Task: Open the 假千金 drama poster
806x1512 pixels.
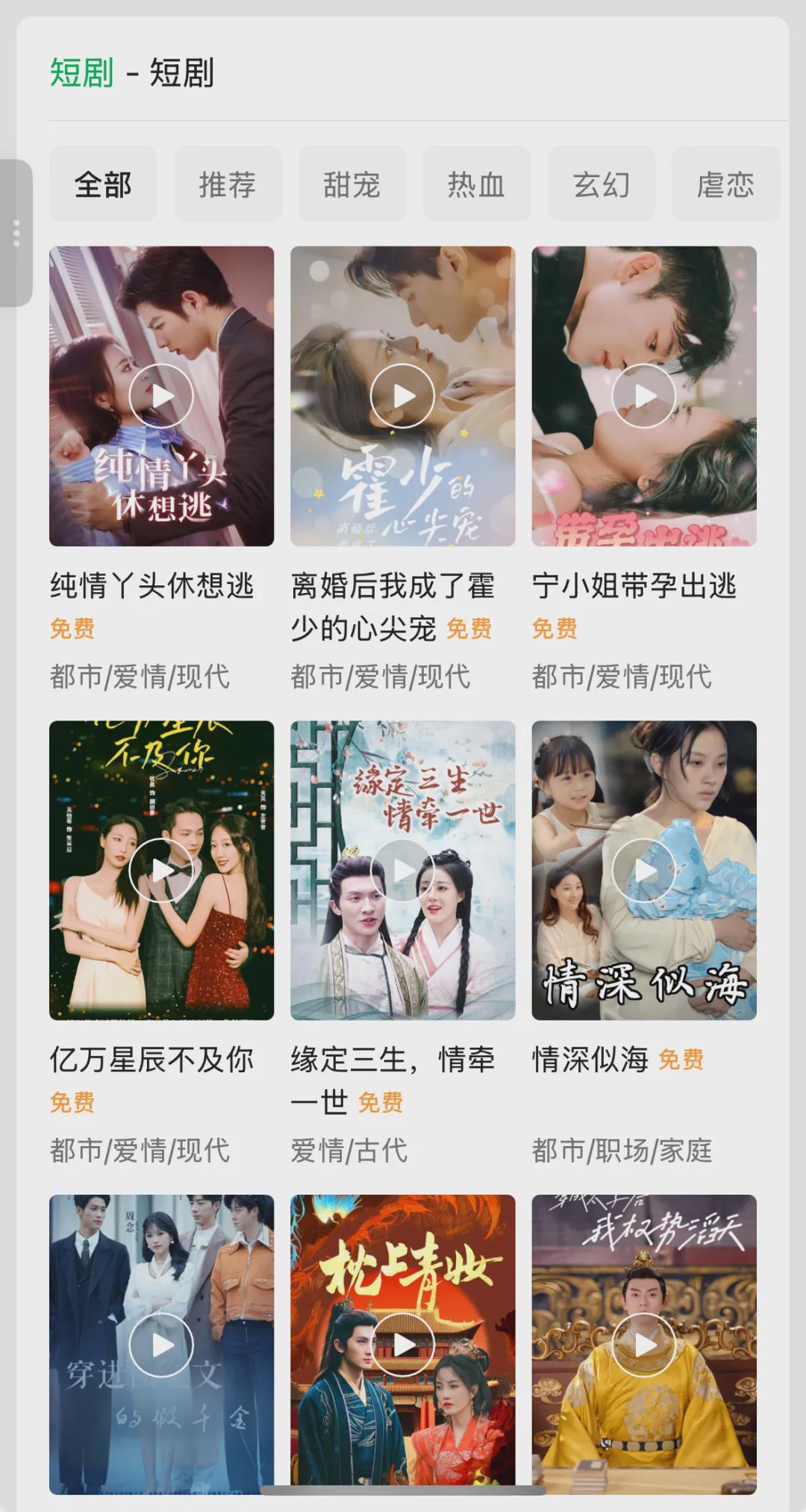Action: pyautogui.click(x=161, y=1344)
